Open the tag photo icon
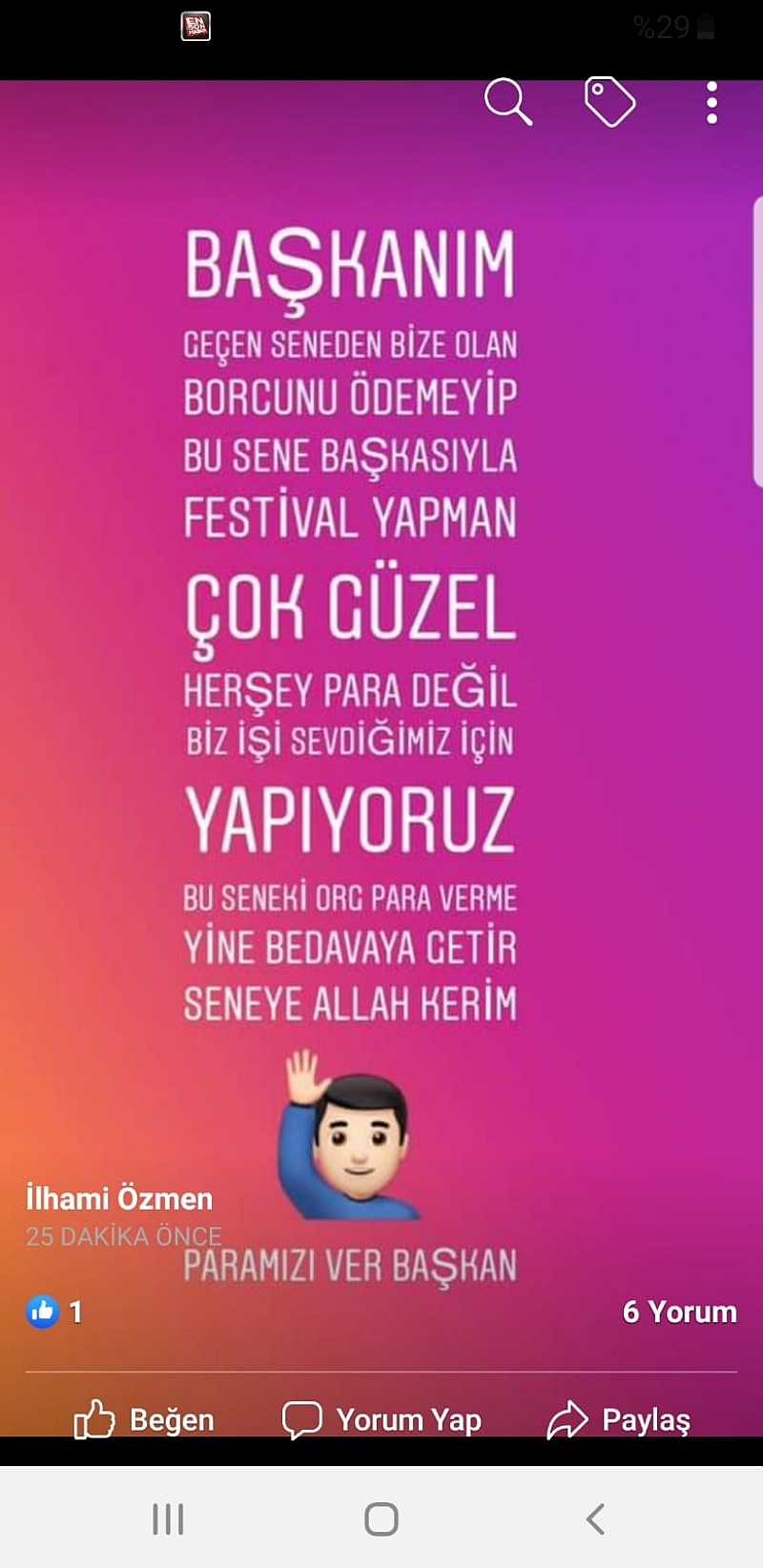This screenshot has width=763, height=1568. click(609, 102)
